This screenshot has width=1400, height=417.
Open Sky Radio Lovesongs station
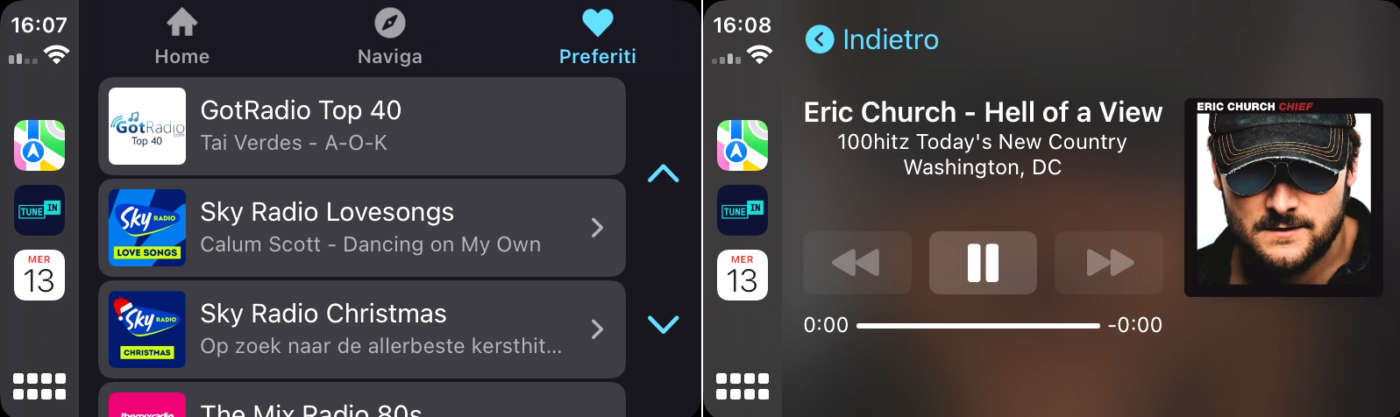(x=362, y=227)
